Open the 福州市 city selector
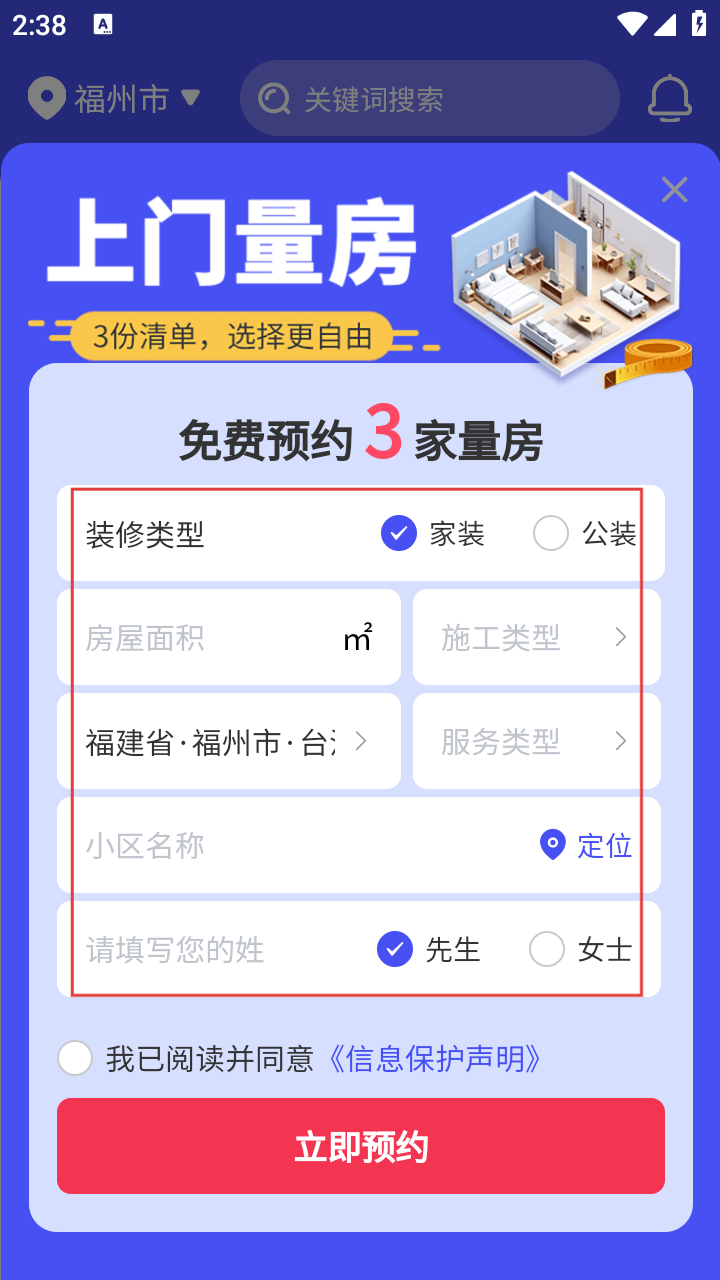The width and height of the screenshot is (720, 1280). point(114,98)
